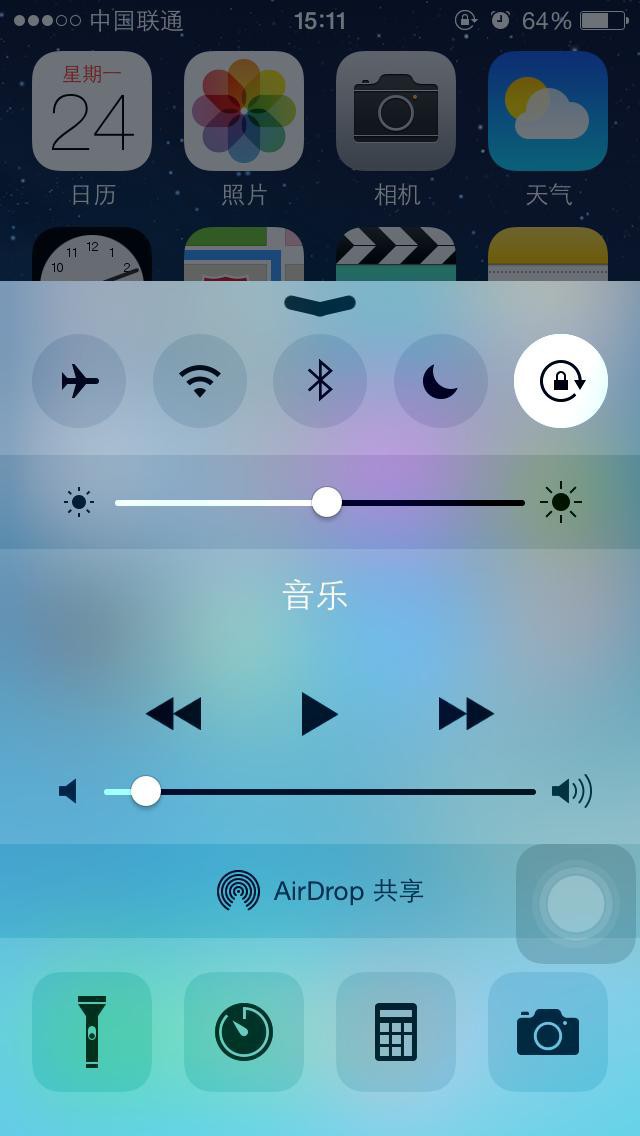Turn on Bluetooth
This screenshot has width=640, height=1136.
320,381
